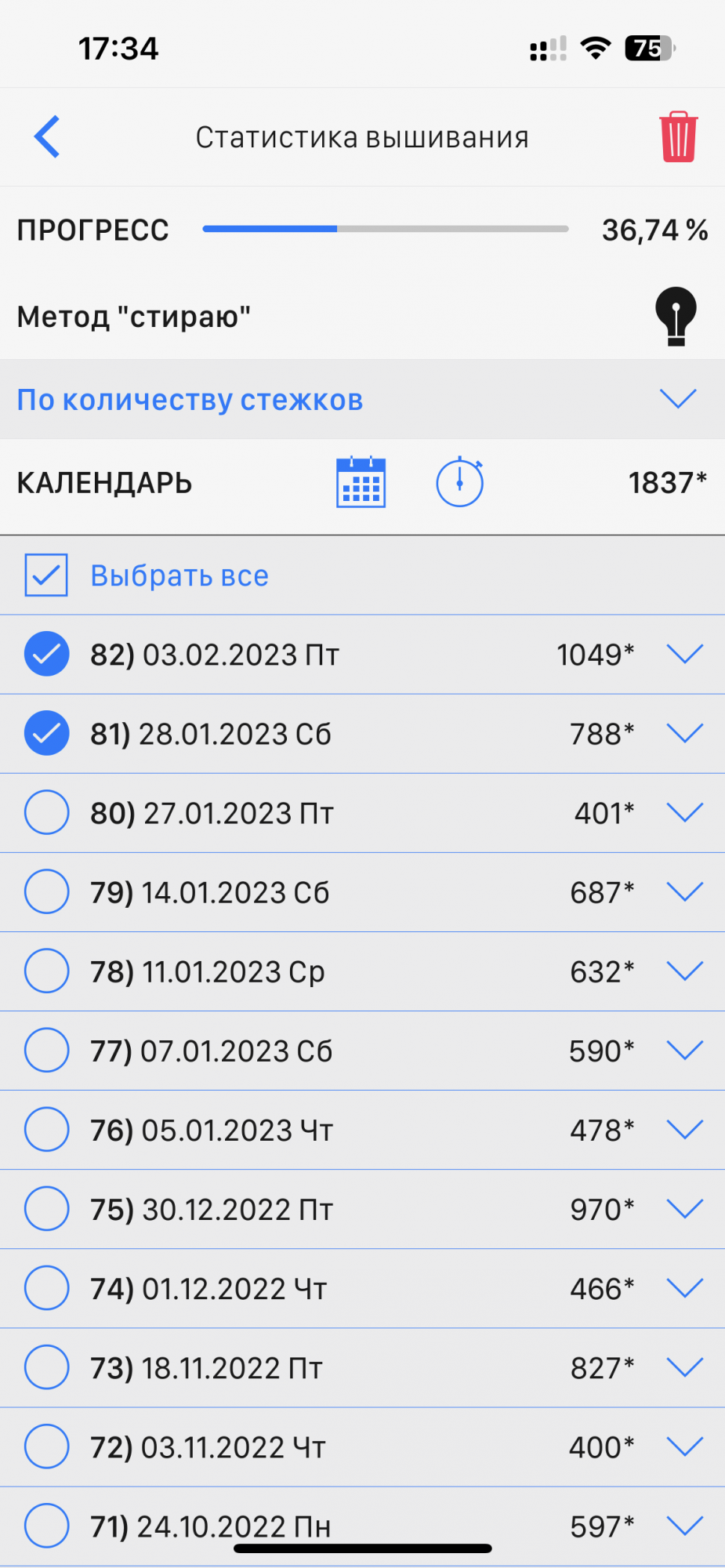Open the calendar view icon
725x1568 pixels.
click(361, 482)
